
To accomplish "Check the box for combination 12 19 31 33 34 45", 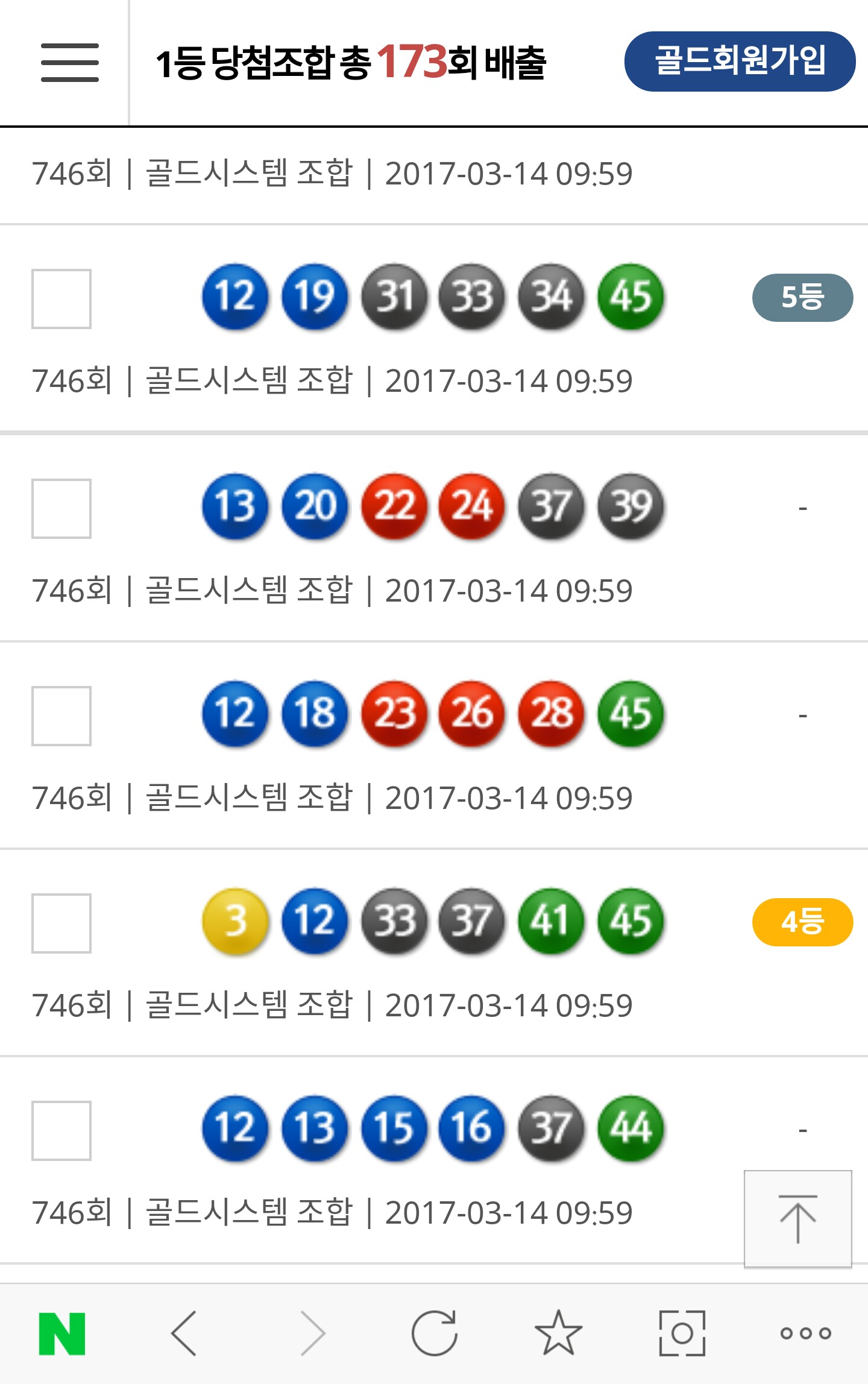I will [61, 299].
